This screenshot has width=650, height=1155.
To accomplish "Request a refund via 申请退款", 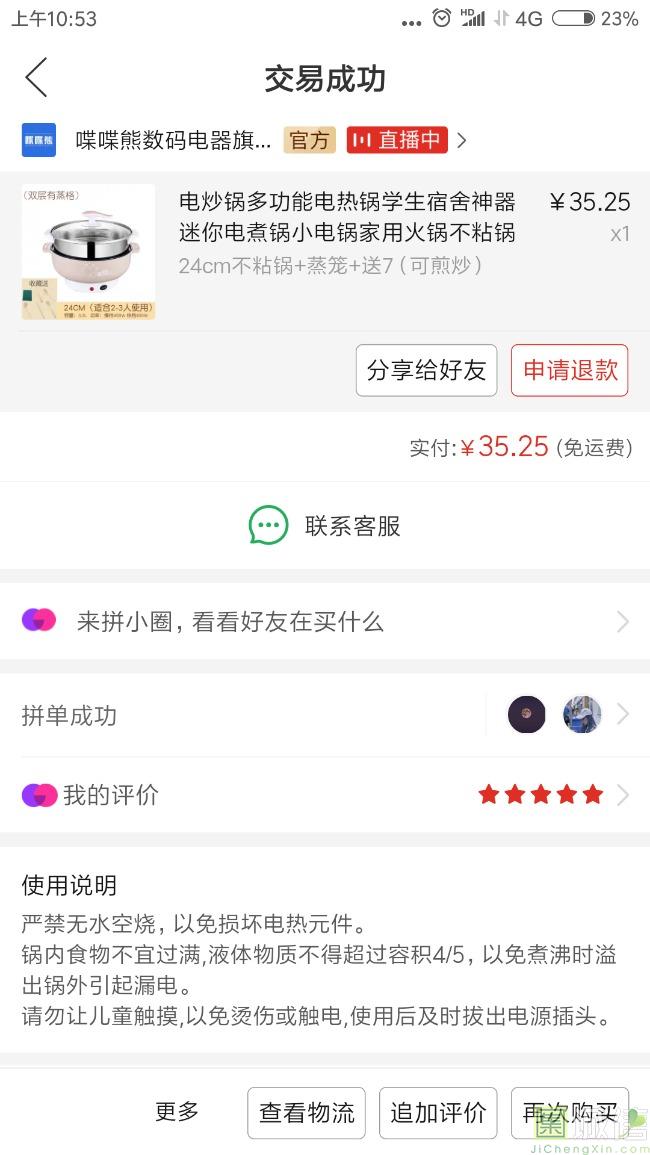I will [570, 370].
